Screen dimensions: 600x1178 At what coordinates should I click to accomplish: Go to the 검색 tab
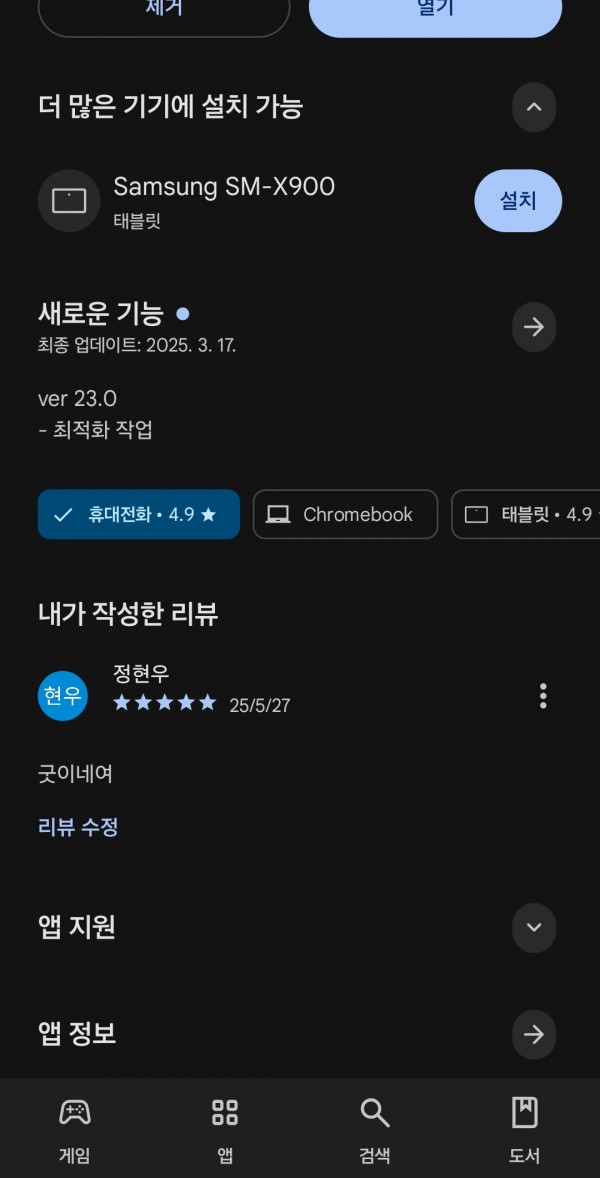tap(375, 1130)
